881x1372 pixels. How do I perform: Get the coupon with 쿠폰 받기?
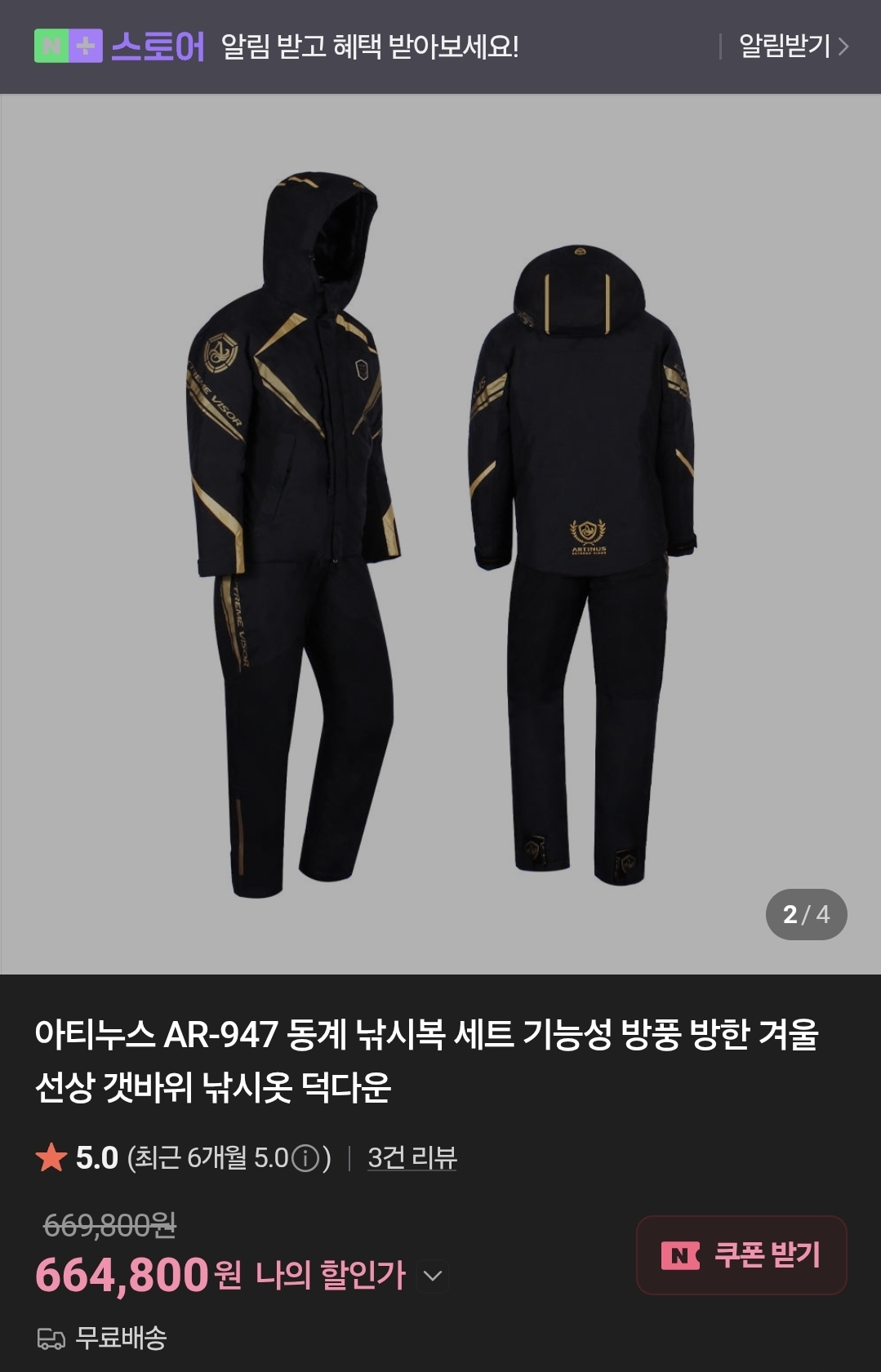click(741, 1254)
